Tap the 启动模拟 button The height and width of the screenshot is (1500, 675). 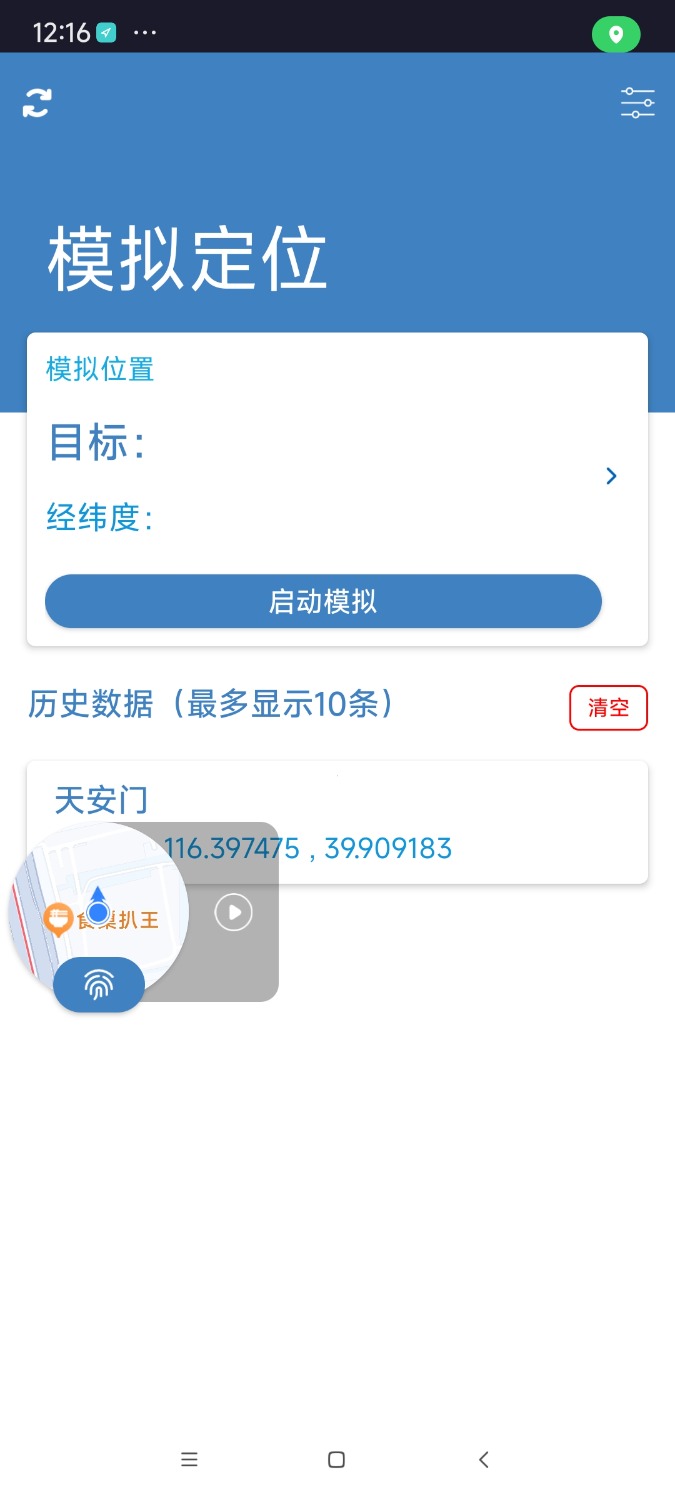coord(323,601)
